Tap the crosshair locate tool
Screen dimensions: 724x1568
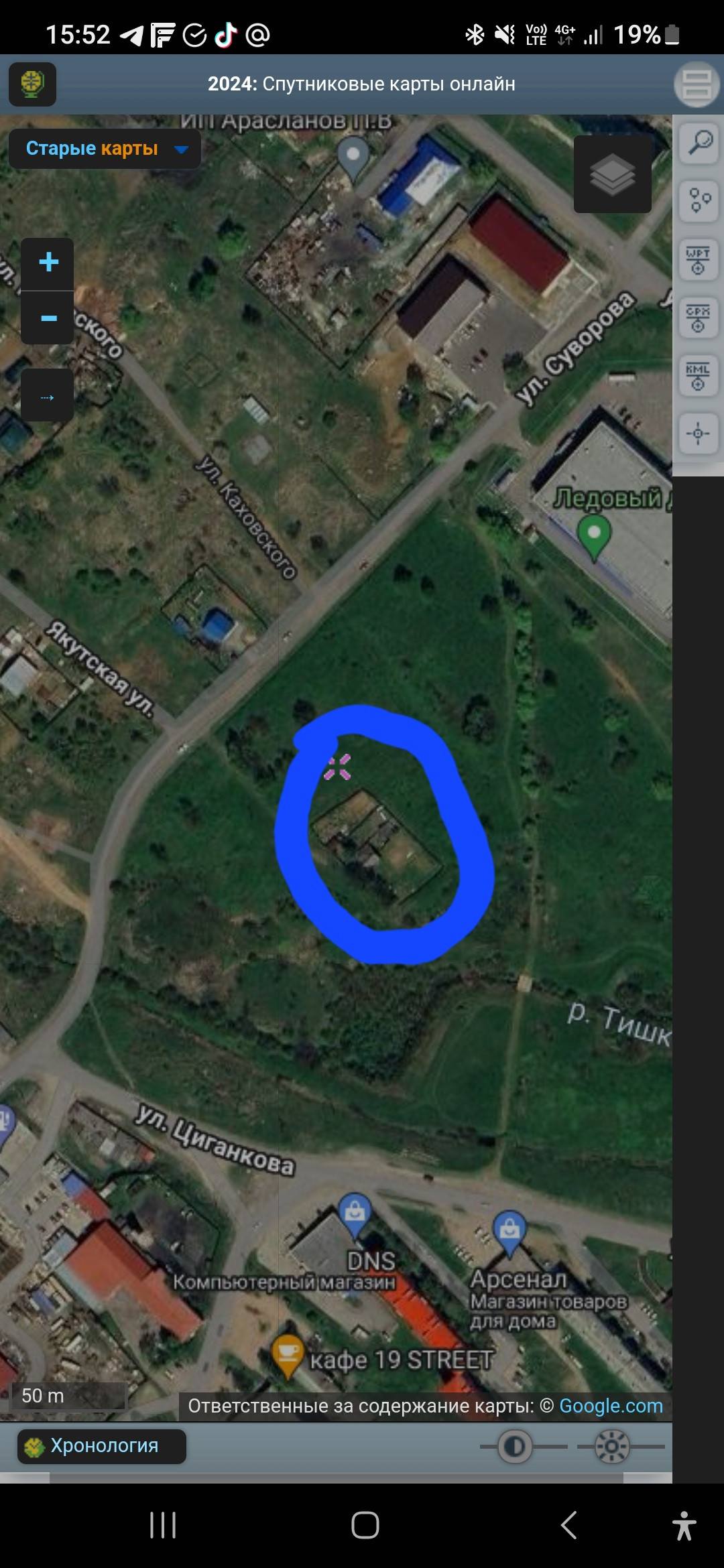699,434
